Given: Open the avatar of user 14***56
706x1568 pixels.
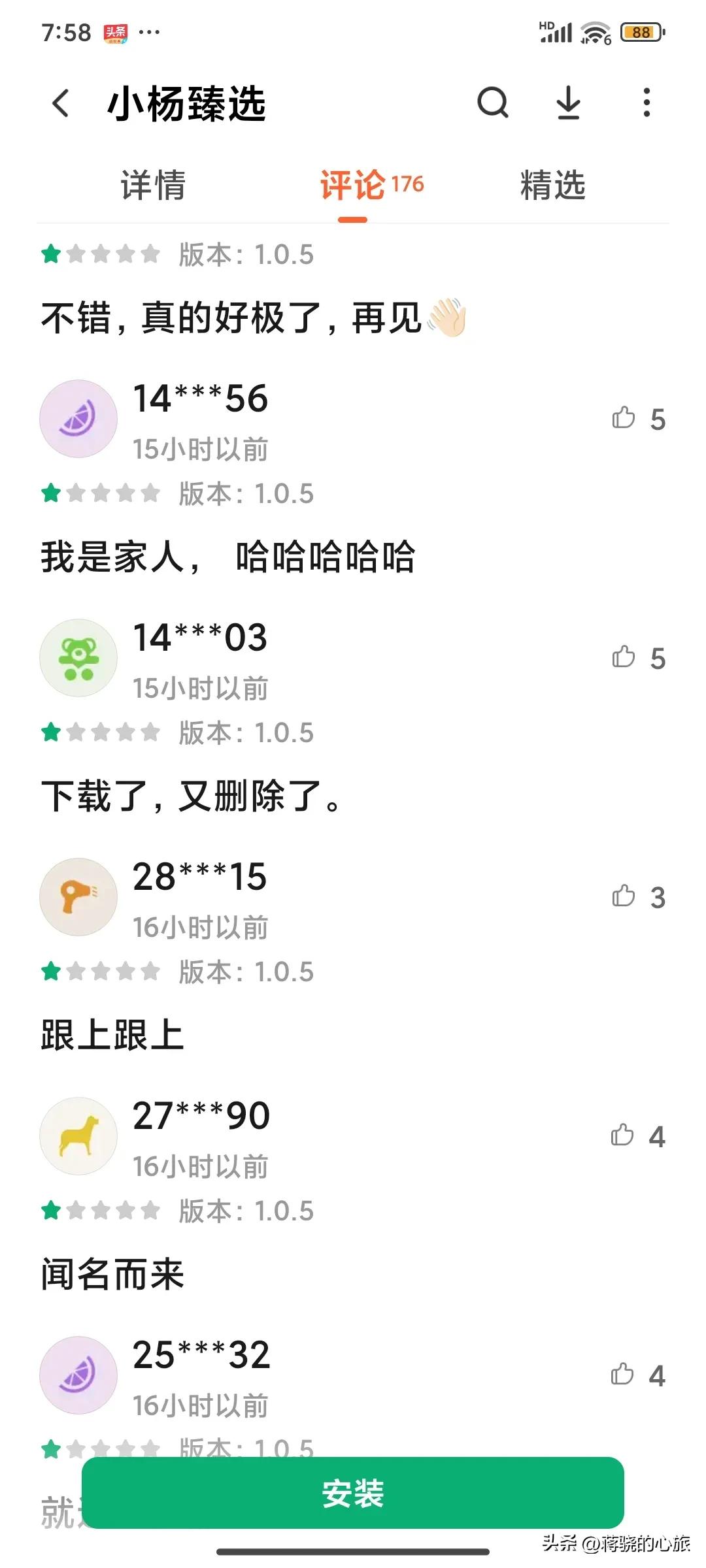Looking at the screenshot, I should click(78, 419).
